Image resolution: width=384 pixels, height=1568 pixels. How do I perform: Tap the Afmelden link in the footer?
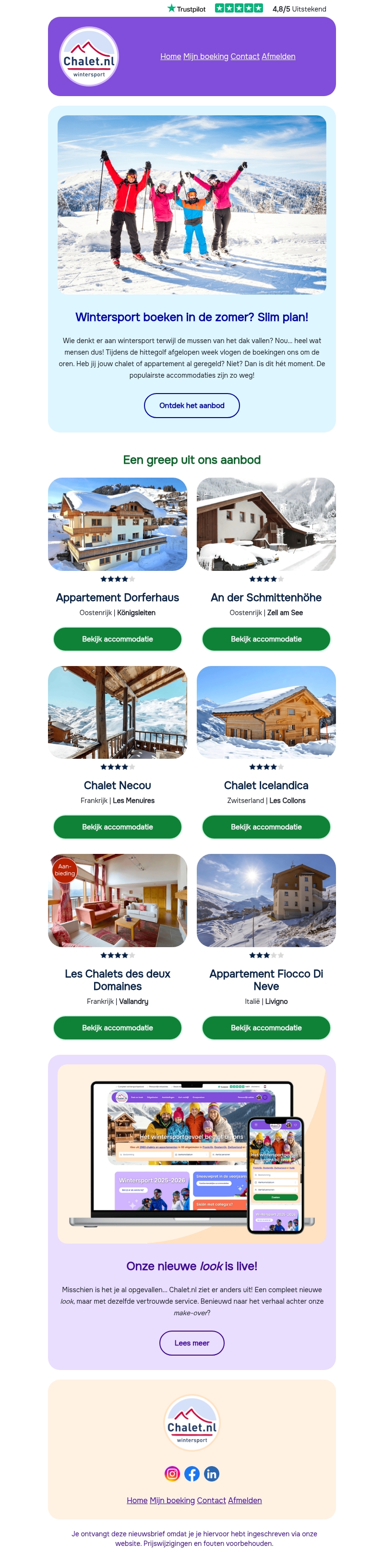click(x=244, y=1500)
